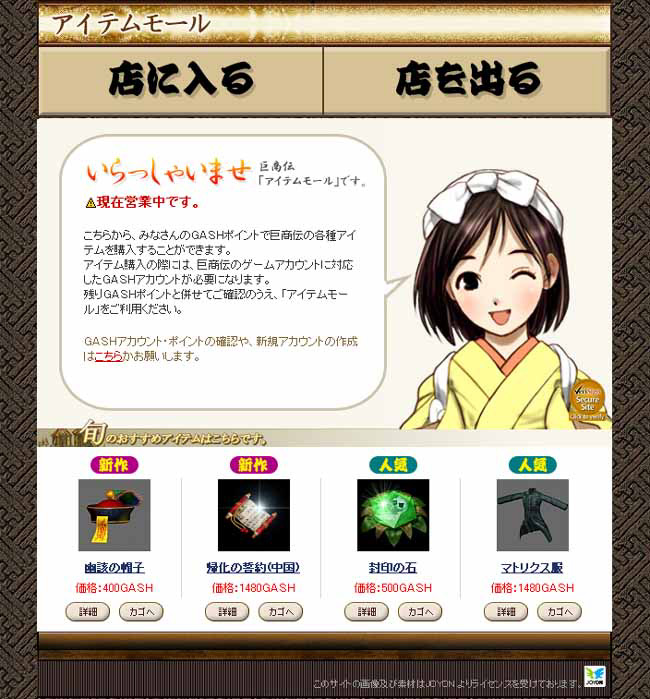The image size is (650, 699).
Task: Open the 帰化の誓約(中国) scroll picture
Action: (x=253, y=515)
